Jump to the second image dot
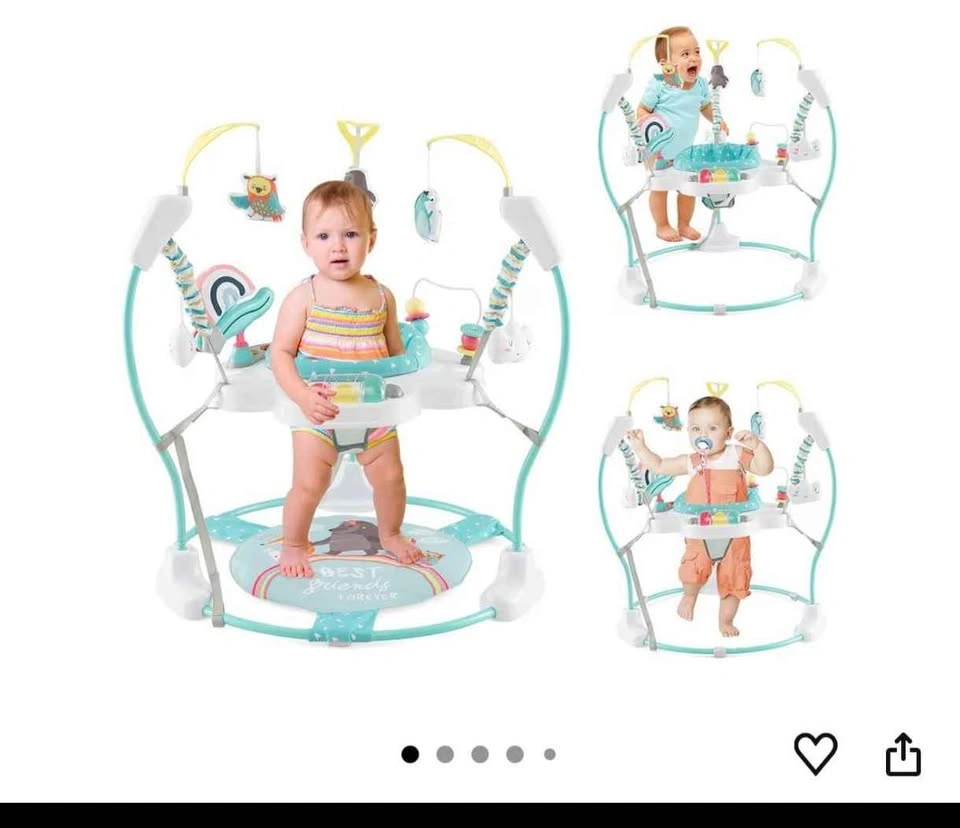Viewport: 960px width, 828px height. point(445,755)
